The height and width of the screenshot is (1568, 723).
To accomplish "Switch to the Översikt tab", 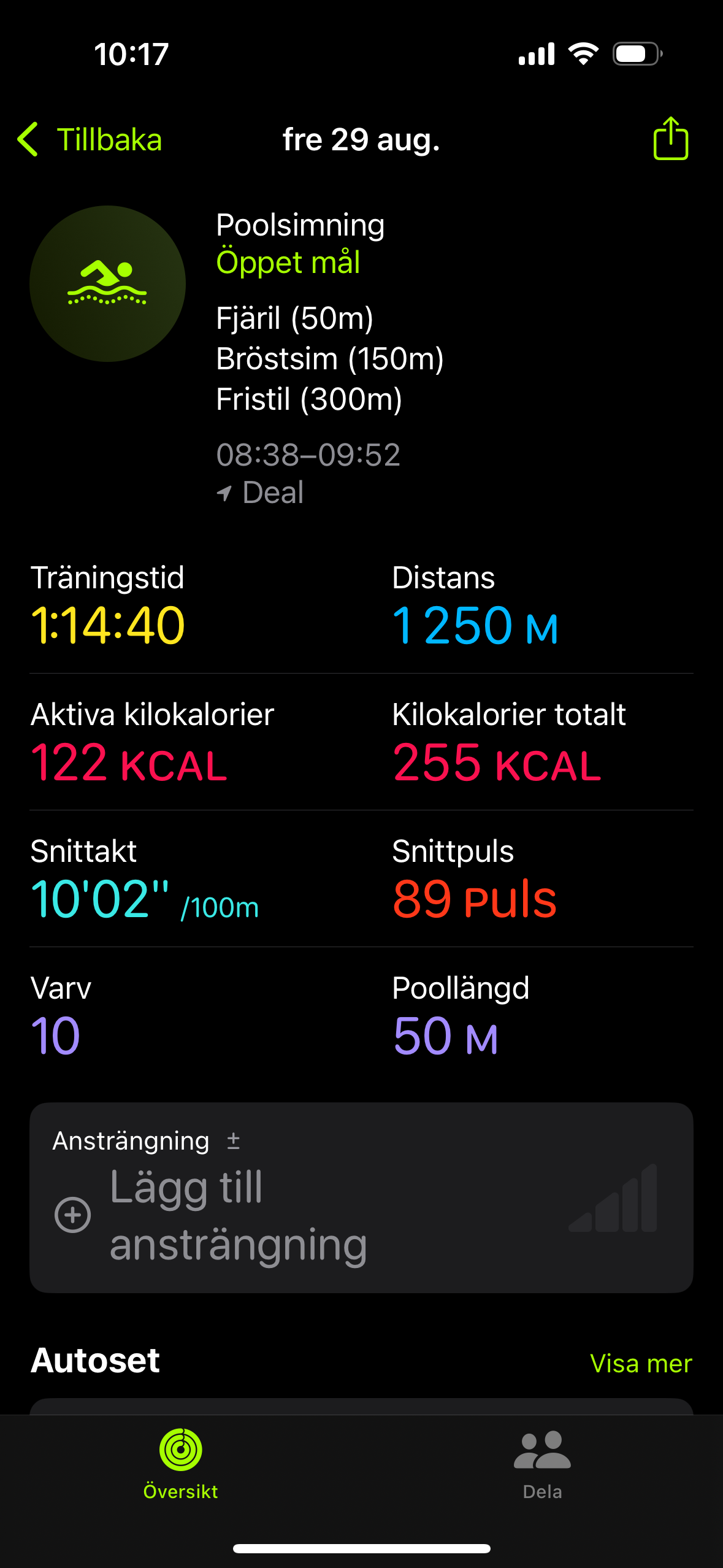I will [180, 1464].
